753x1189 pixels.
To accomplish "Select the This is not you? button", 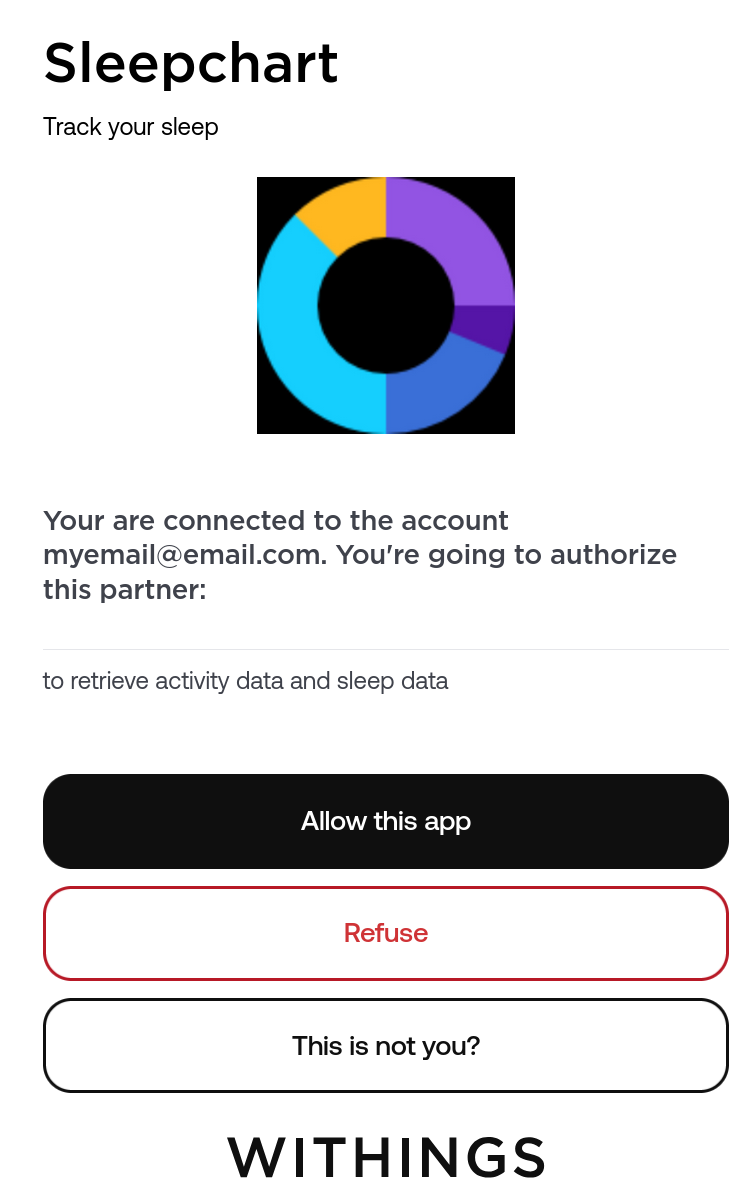I will coord(385,1045).
